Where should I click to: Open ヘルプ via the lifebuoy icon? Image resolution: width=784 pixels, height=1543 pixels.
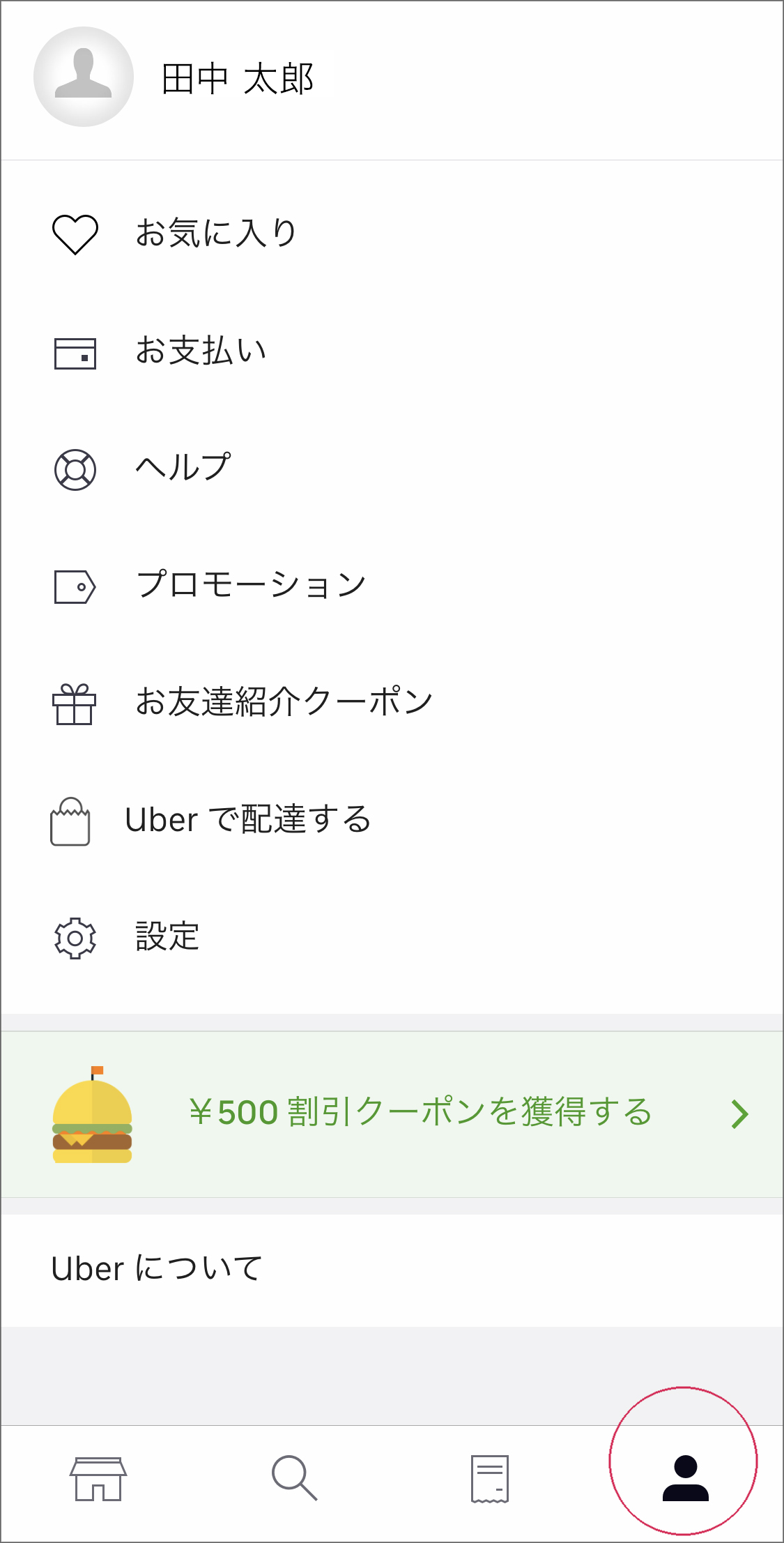[x=77, y=470]
